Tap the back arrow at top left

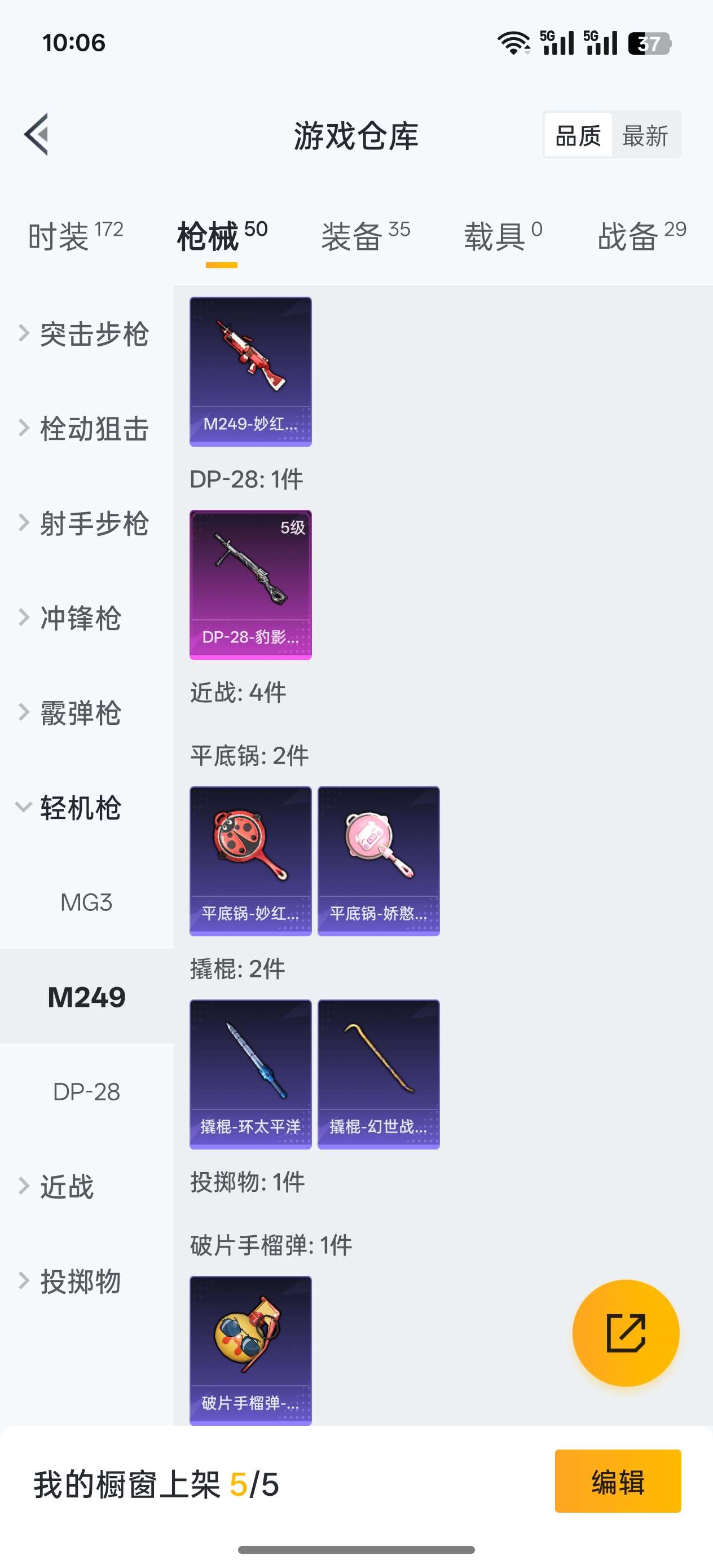38,135
